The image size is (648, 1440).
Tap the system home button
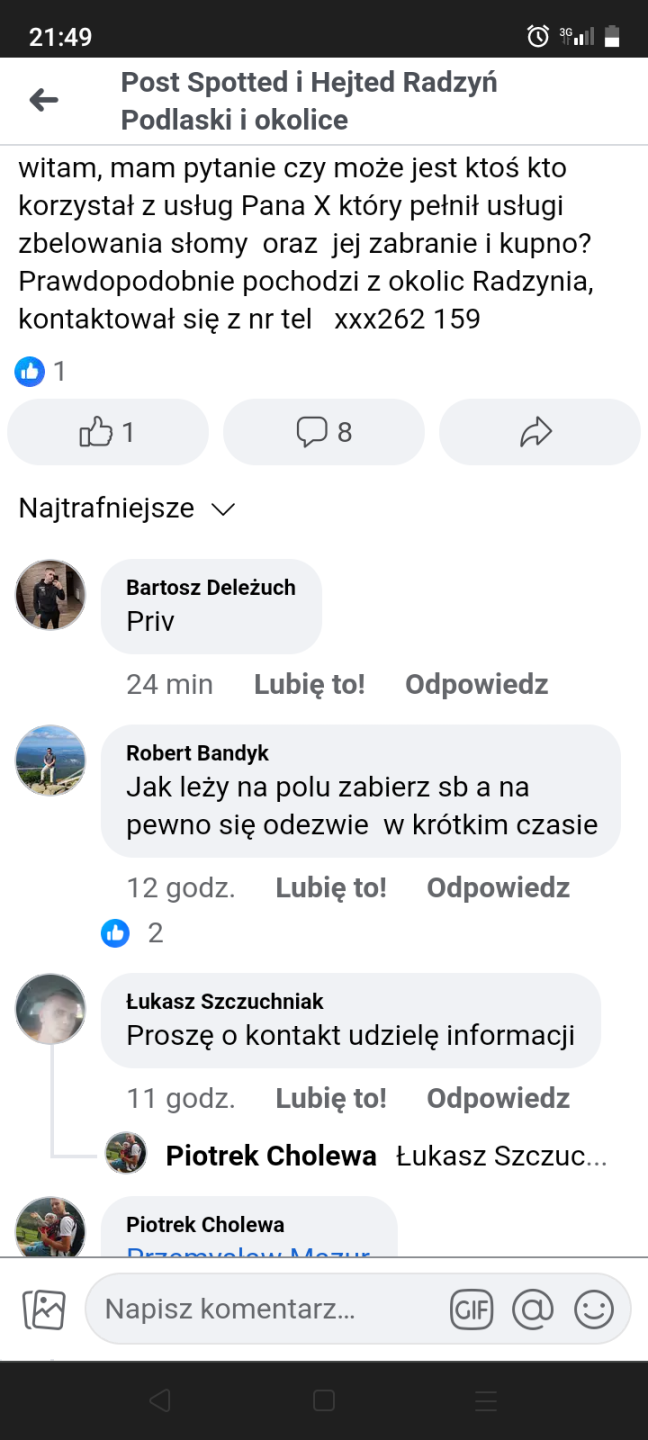tap(324, 1400)
